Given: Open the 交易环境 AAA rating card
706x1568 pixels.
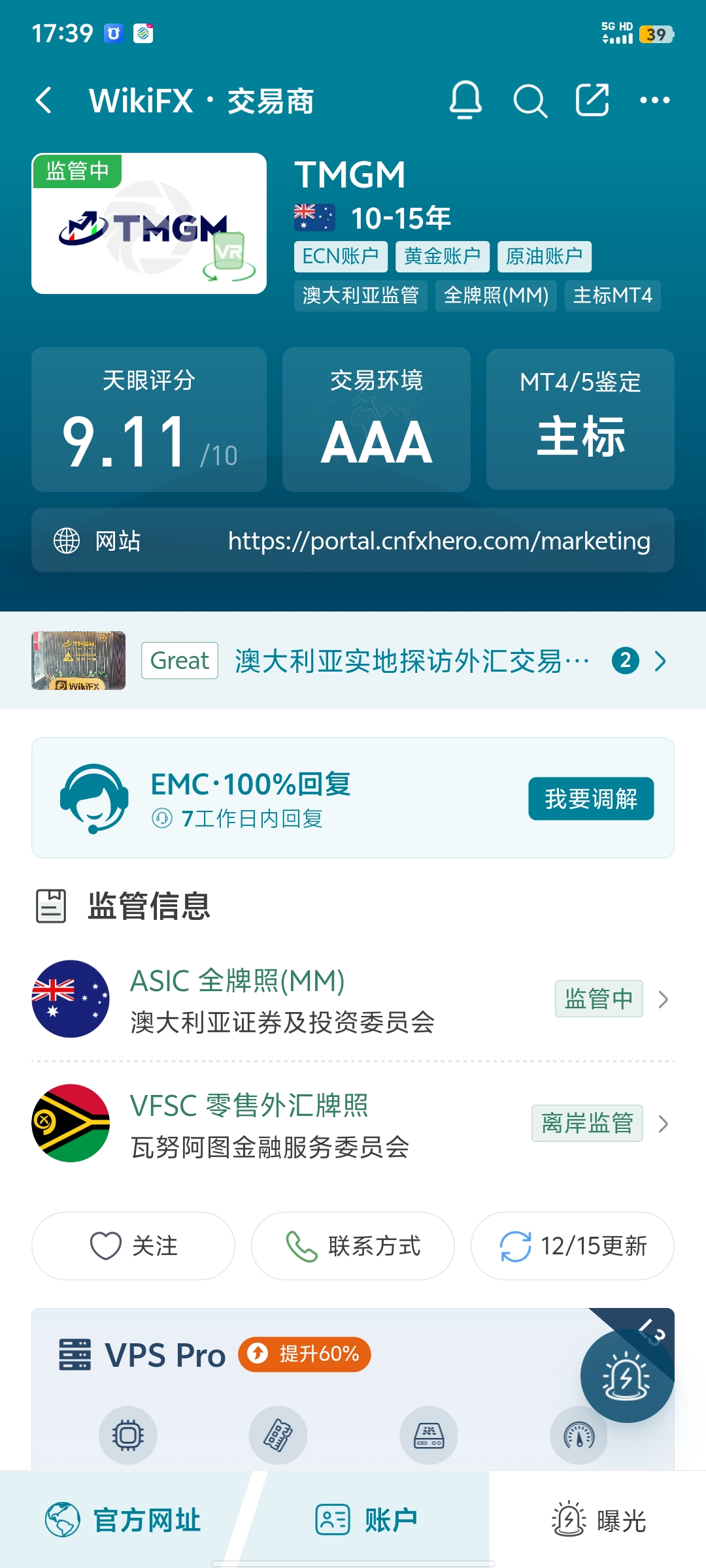Looking at the screenshot, I should coord(377,419).
